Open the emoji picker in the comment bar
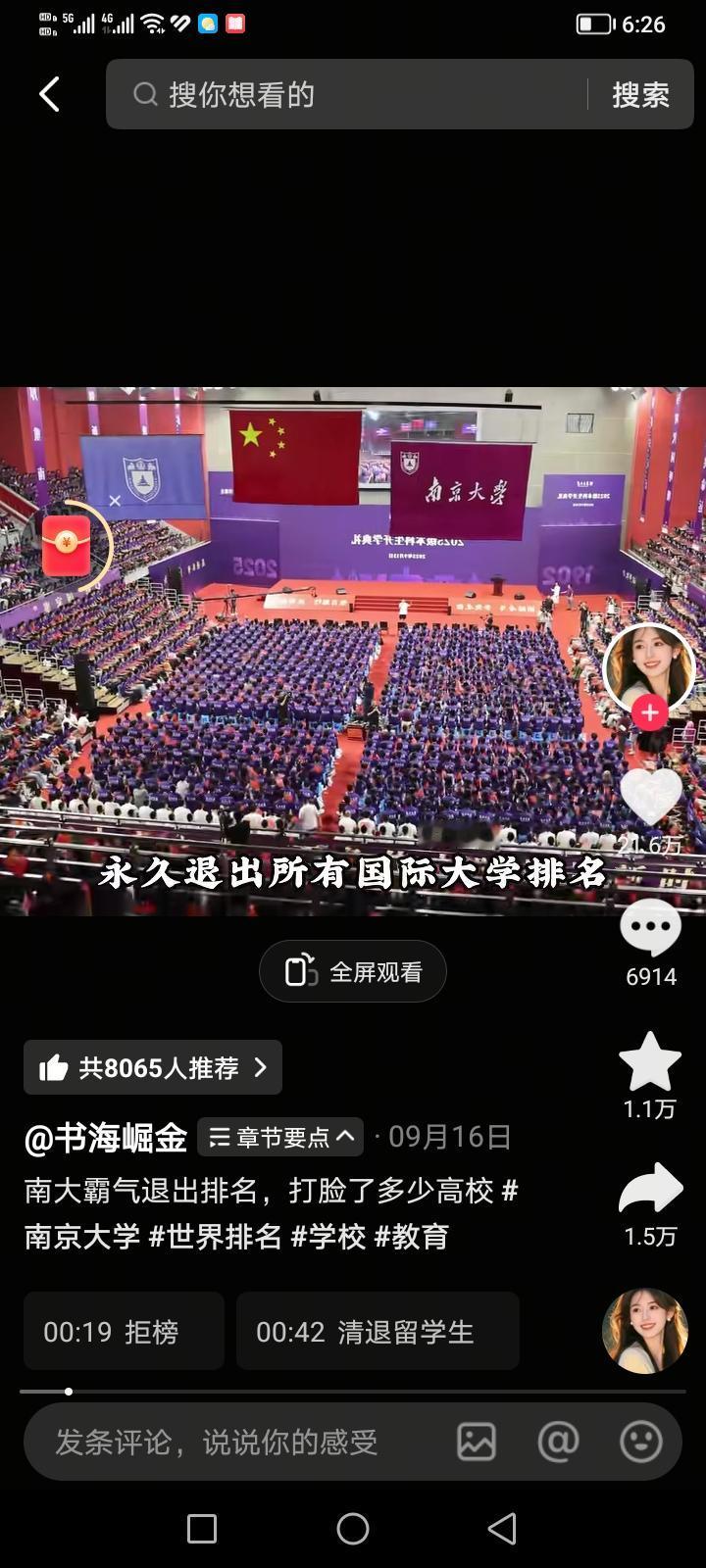 [641, 1442]
